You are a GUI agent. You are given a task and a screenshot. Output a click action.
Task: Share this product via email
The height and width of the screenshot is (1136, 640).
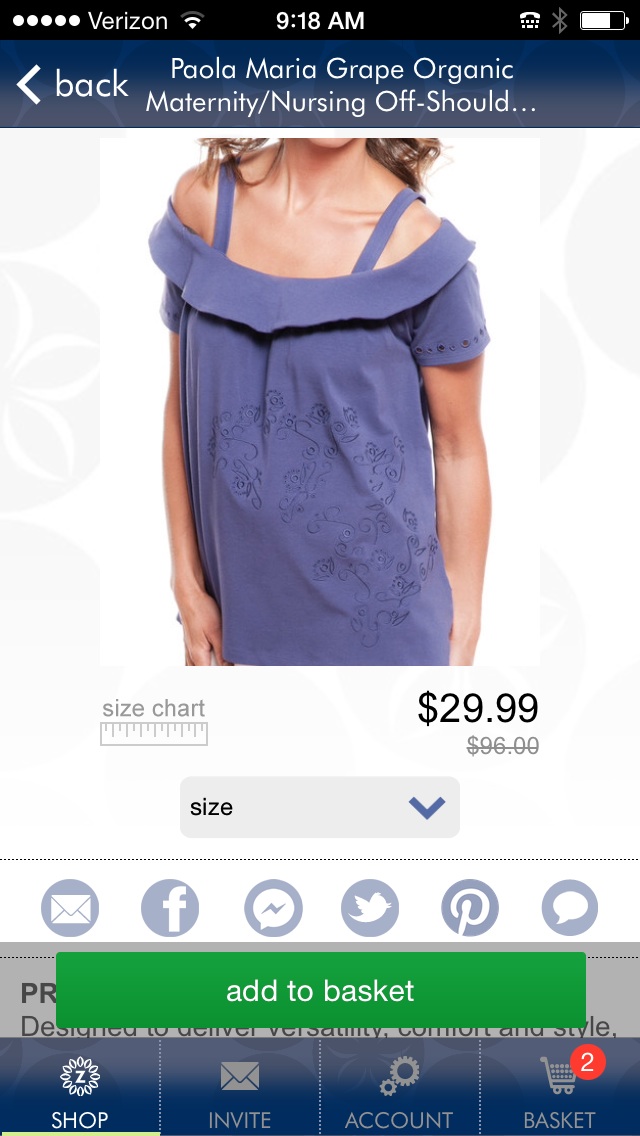tap(70, 909)
